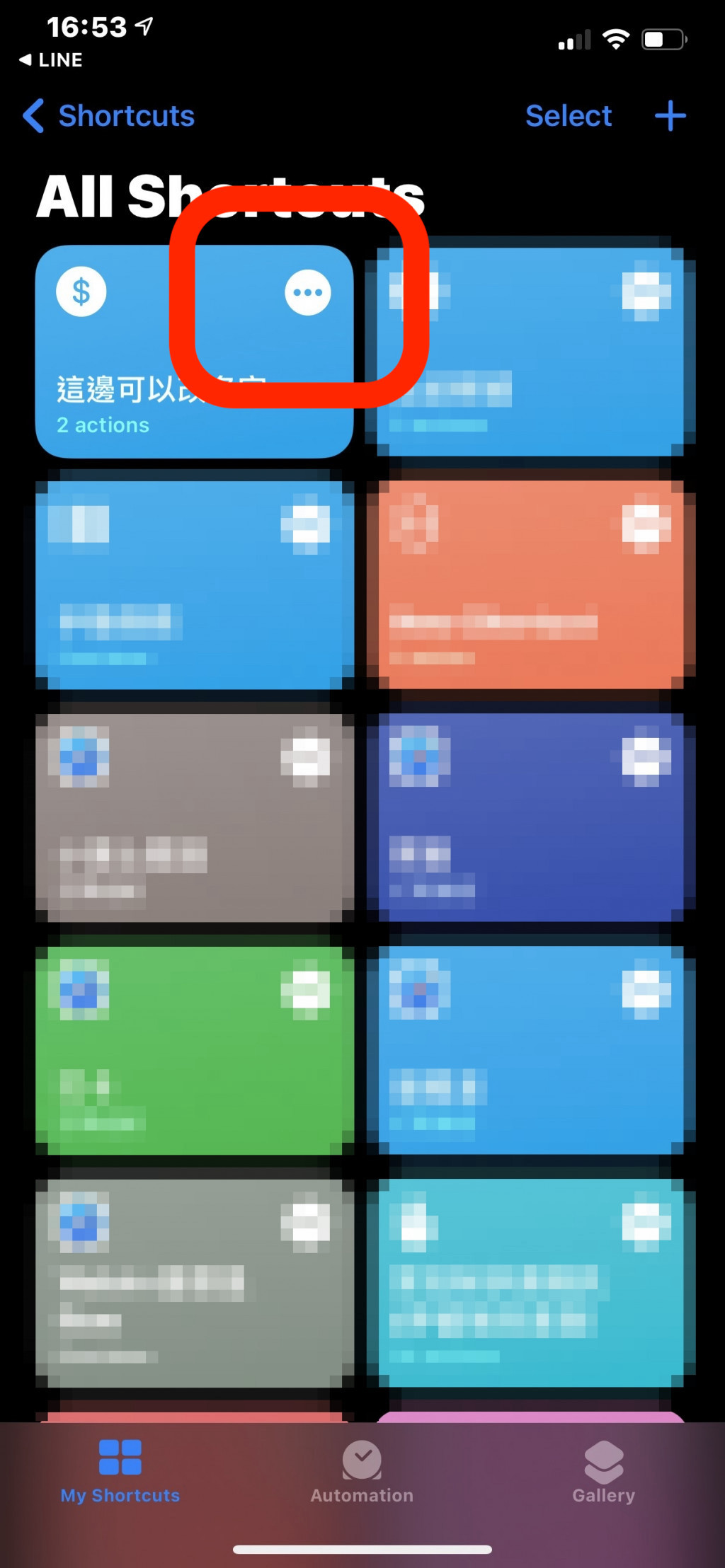This screenshot has height=1568, width=725.
Task: Create a new shortcut with plus
Action: [x=670, y=116]
